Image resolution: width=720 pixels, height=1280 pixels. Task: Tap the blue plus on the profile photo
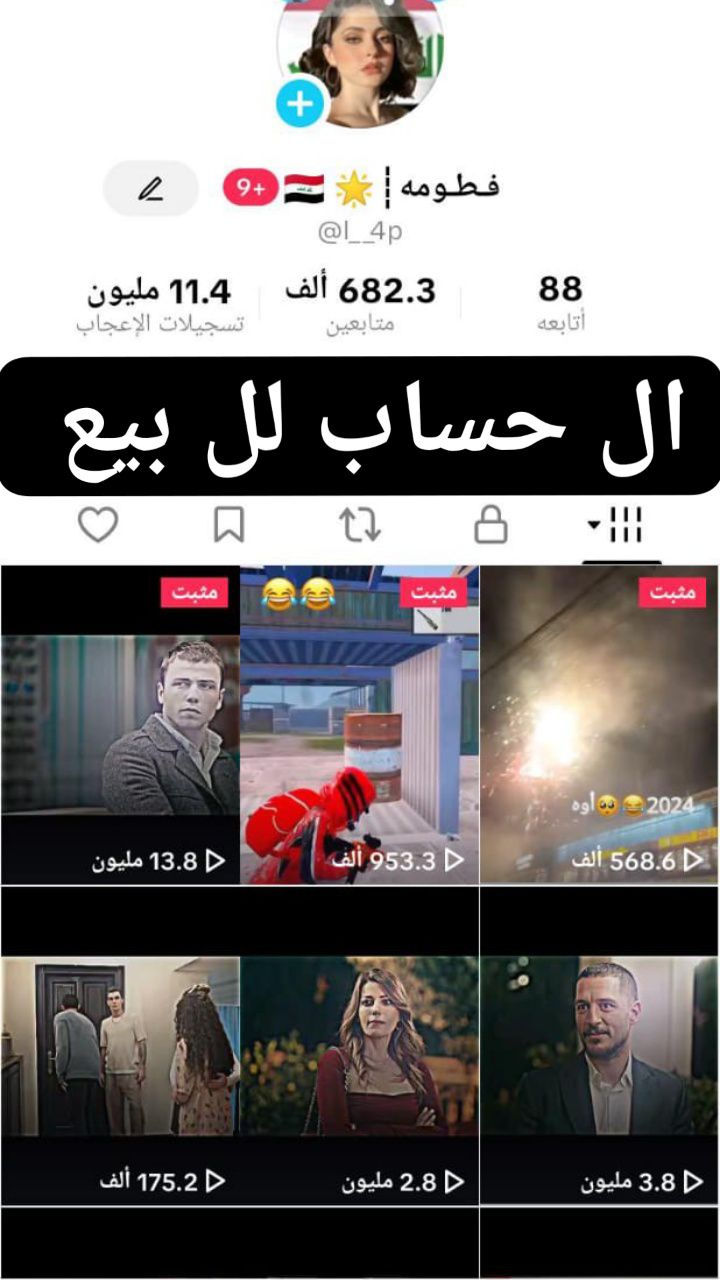point(300,105)
